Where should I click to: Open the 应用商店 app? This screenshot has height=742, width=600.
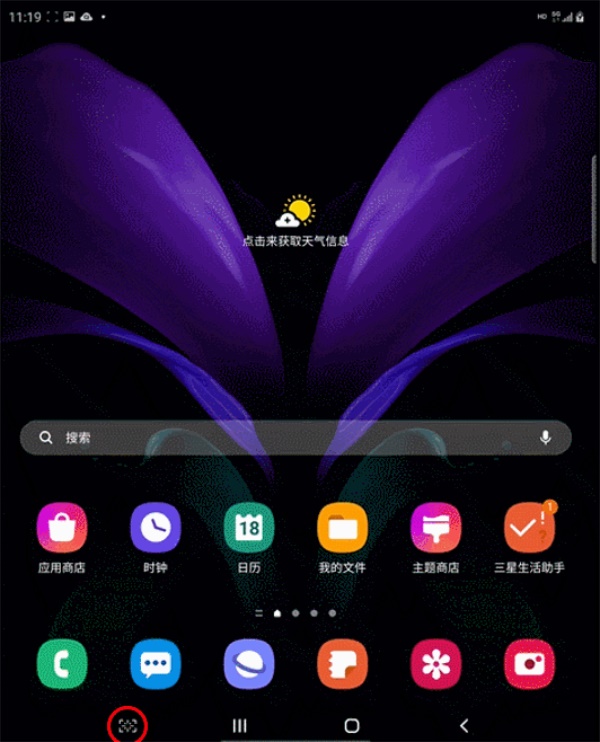pos(62,527)
